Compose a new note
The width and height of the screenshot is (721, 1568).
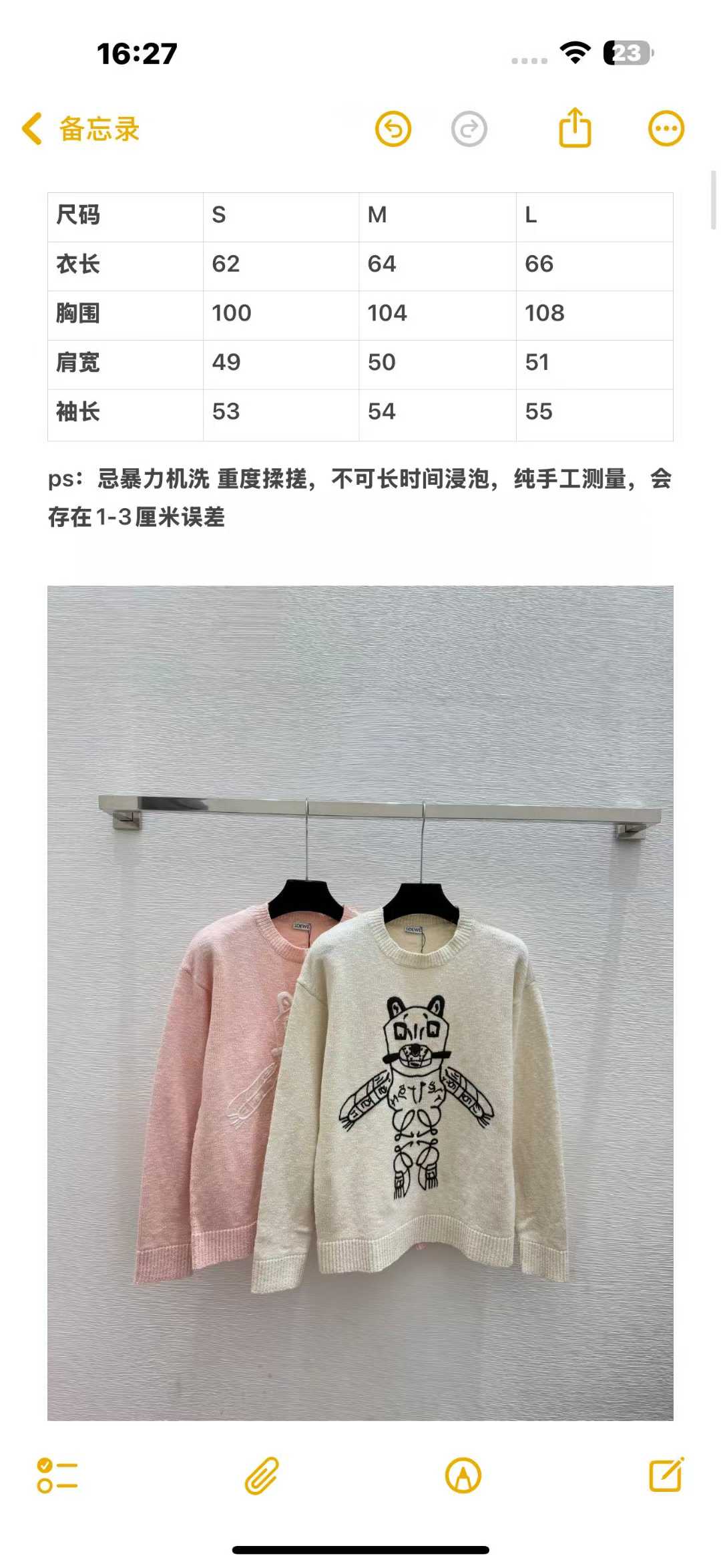[666, 1475]
